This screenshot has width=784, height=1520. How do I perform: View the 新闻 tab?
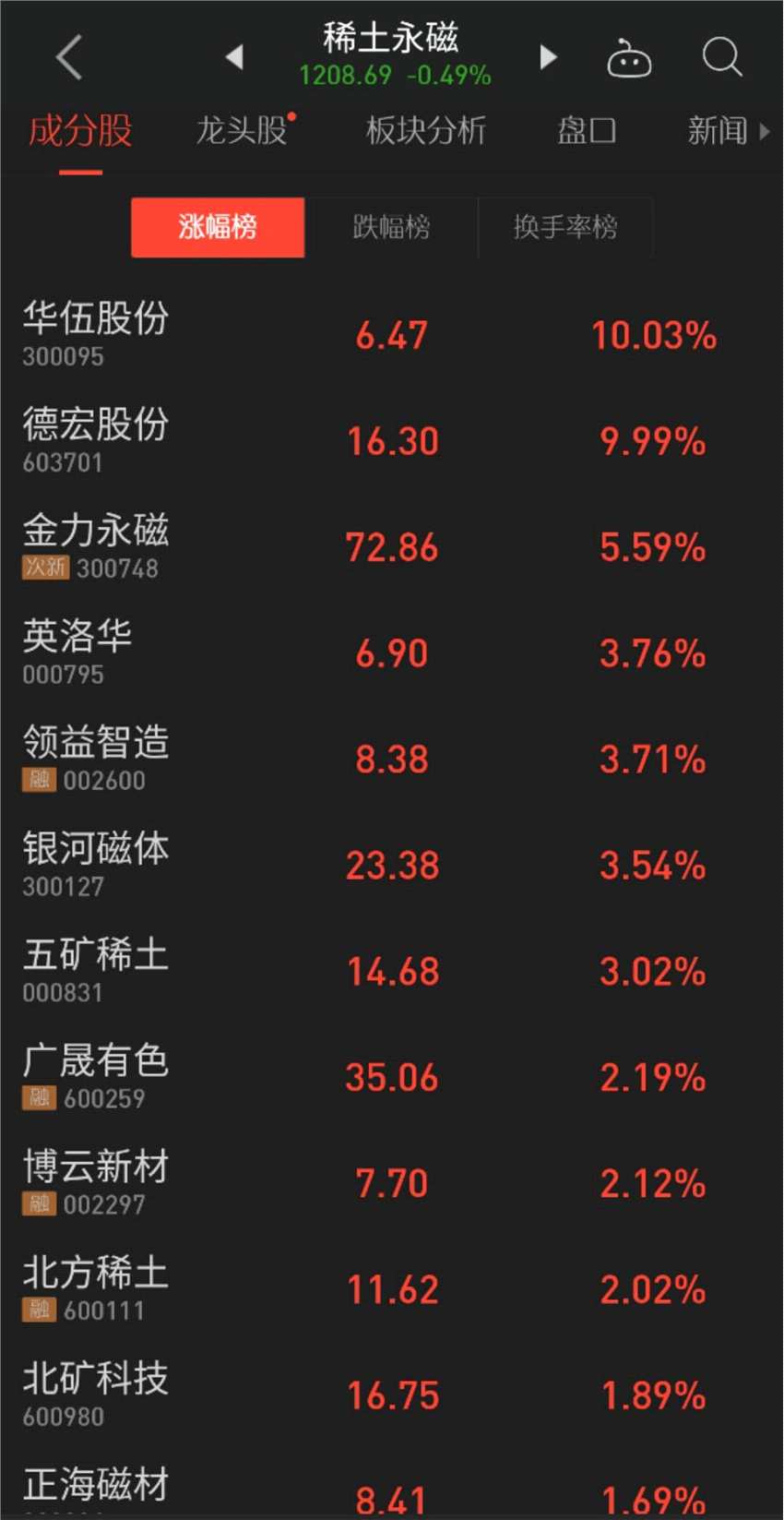coord(717,131)
